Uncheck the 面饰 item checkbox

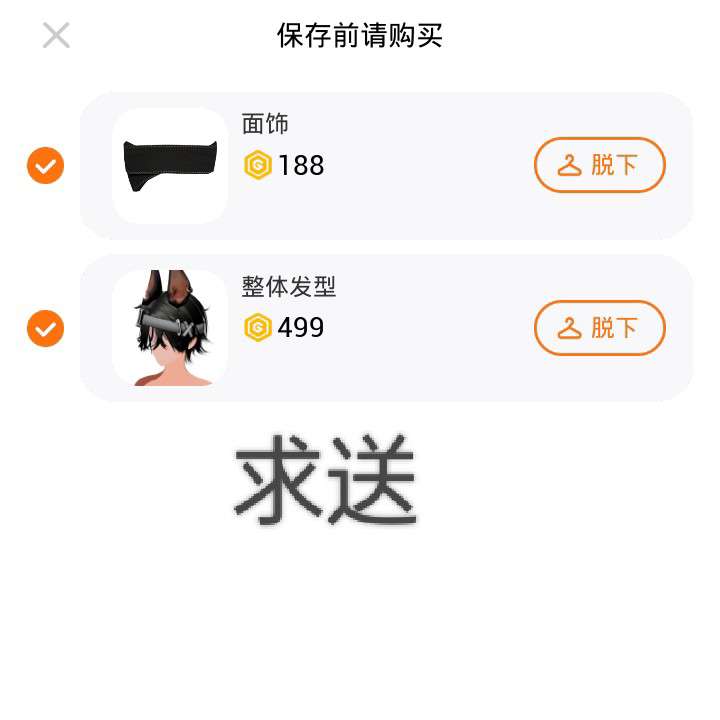point(45,165)
